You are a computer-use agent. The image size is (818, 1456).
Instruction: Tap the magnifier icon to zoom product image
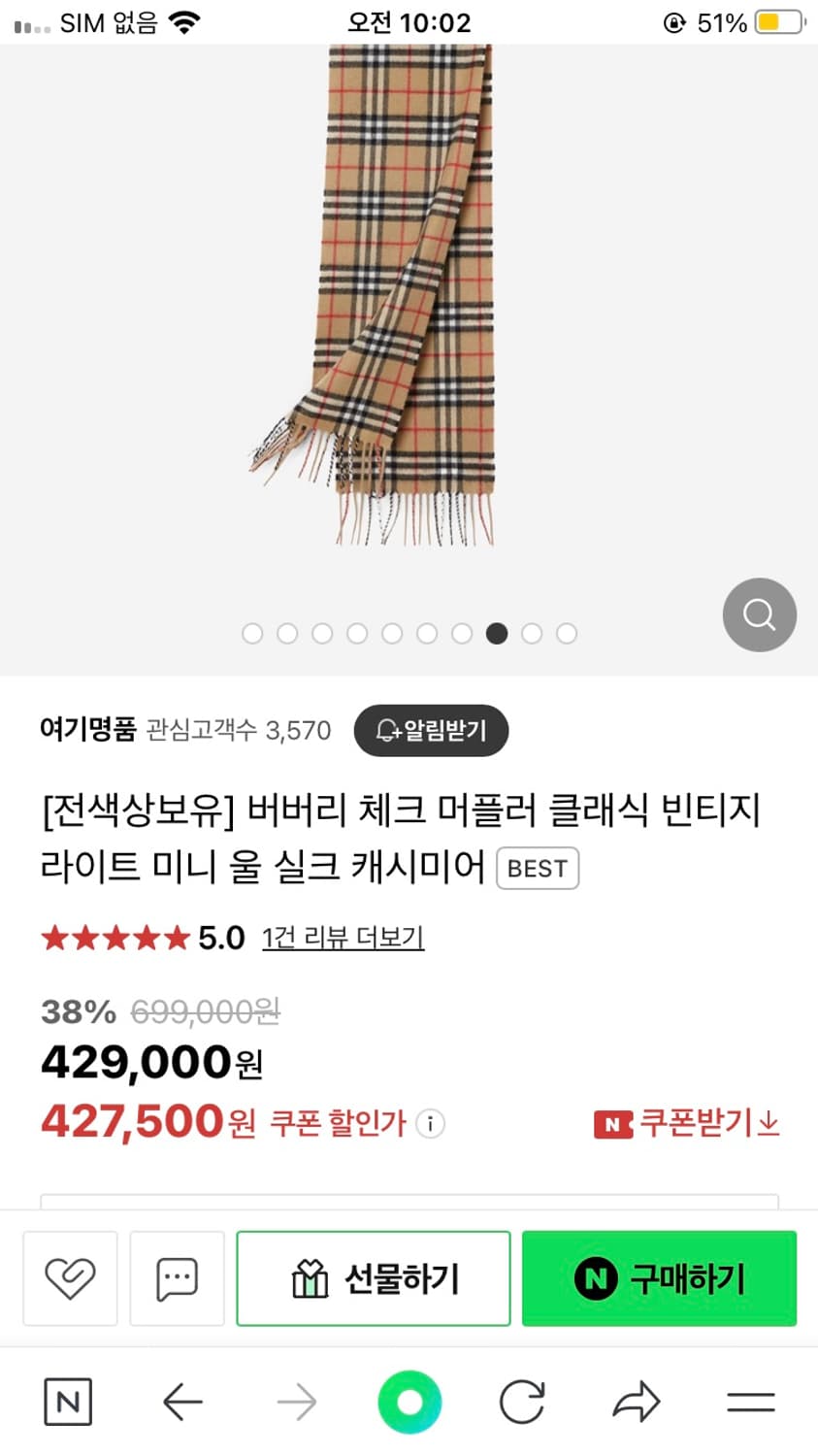click(x=759, y=614)
